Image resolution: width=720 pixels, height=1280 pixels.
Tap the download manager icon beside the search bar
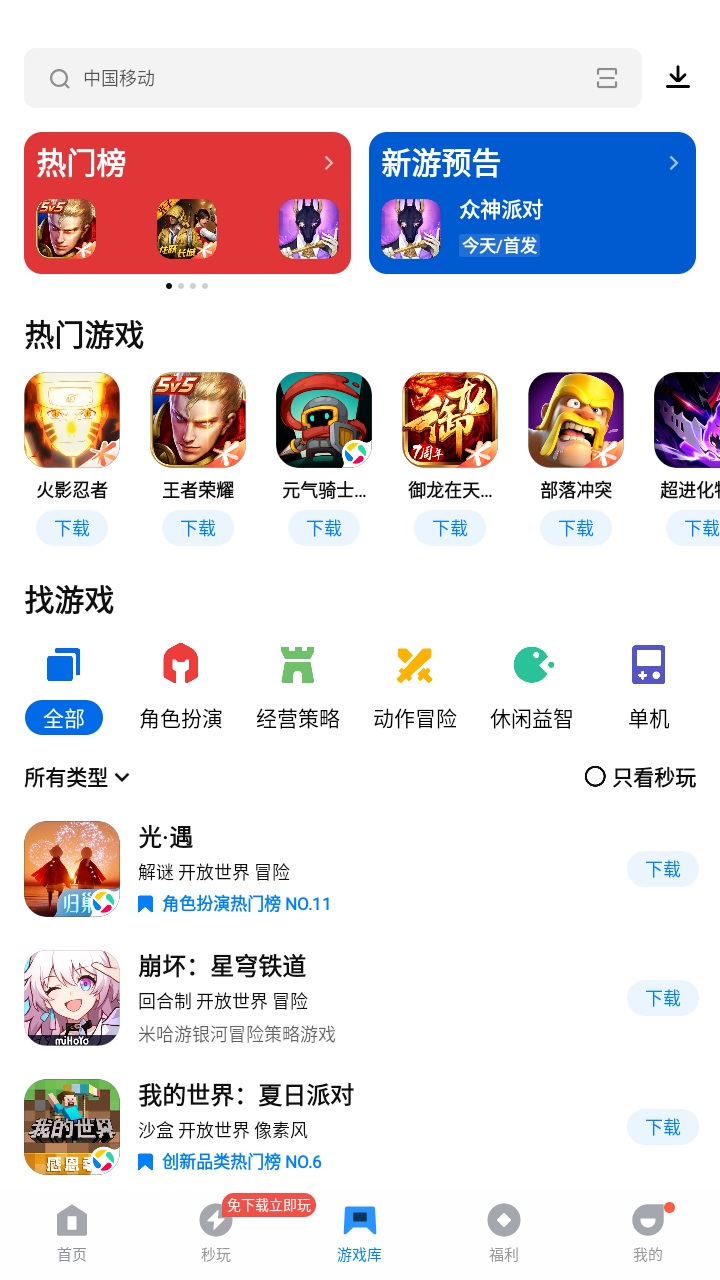[x=678, y=77]
